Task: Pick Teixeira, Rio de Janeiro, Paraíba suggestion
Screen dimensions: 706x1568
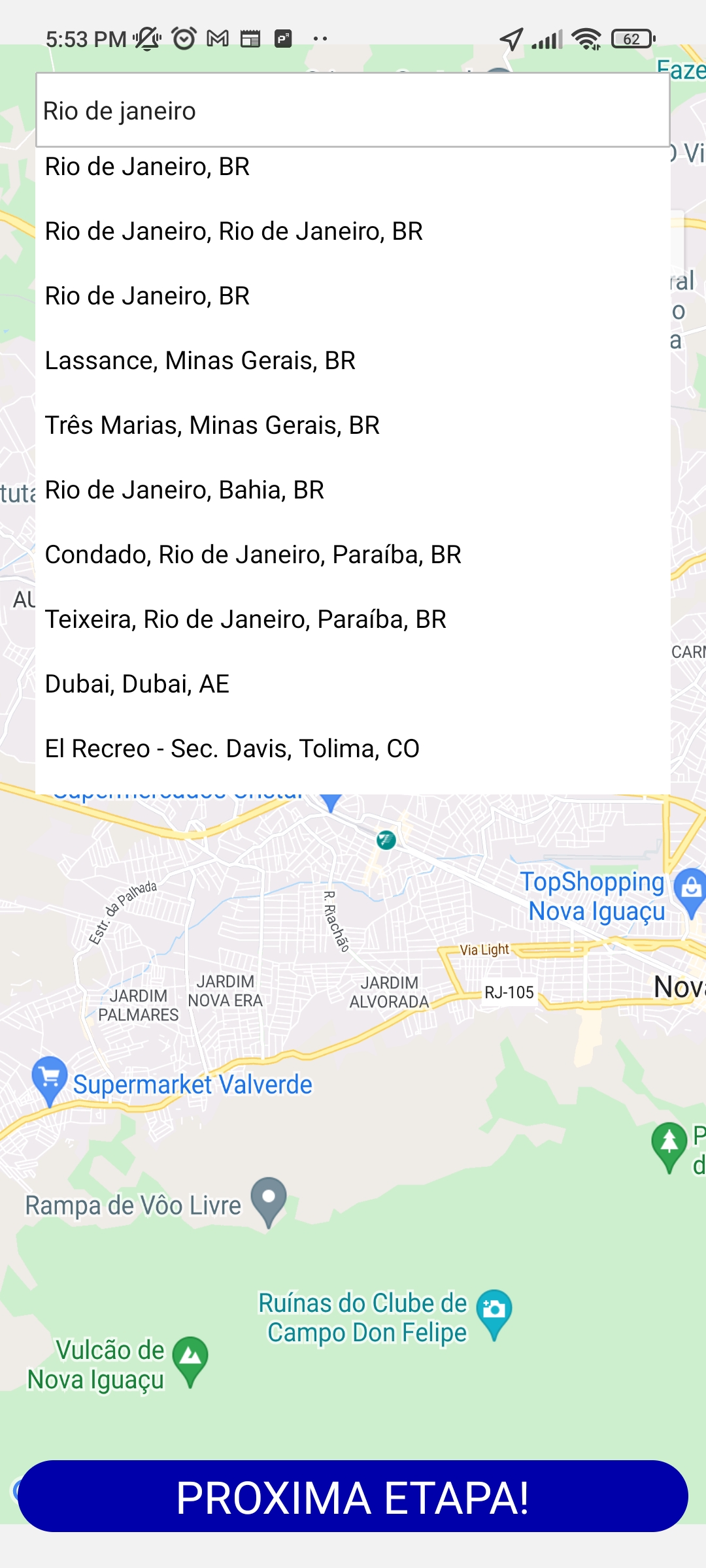Action: pyautogui.click(x=245, y=619)
